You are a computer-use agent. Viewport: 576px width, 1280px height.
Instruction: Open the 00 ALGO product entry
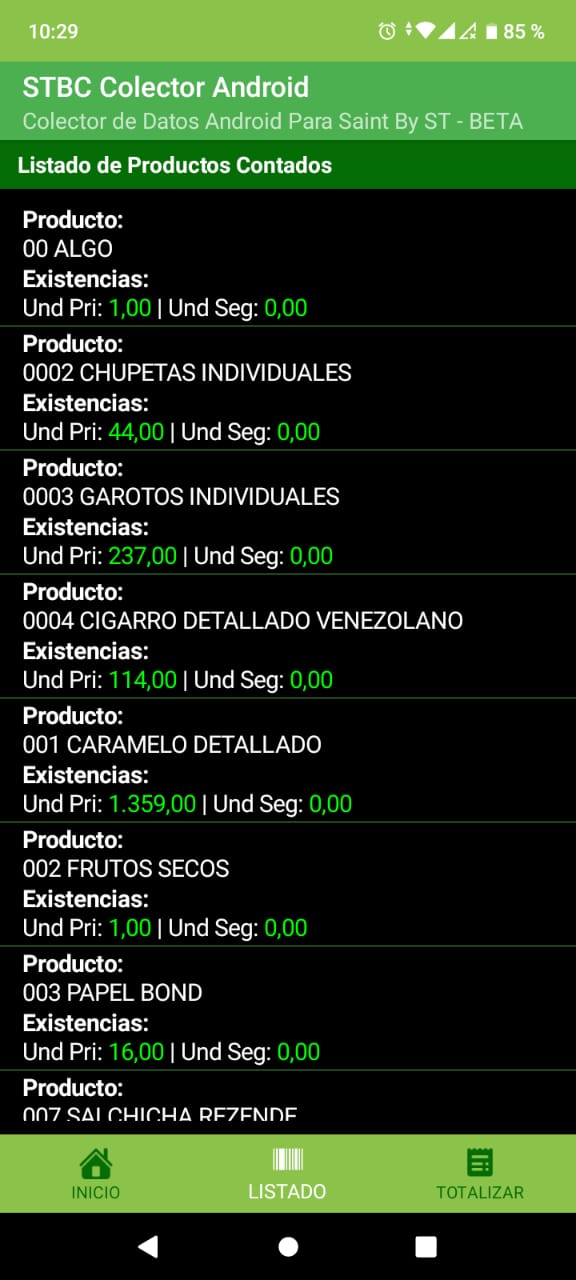(x=288, y=264)
